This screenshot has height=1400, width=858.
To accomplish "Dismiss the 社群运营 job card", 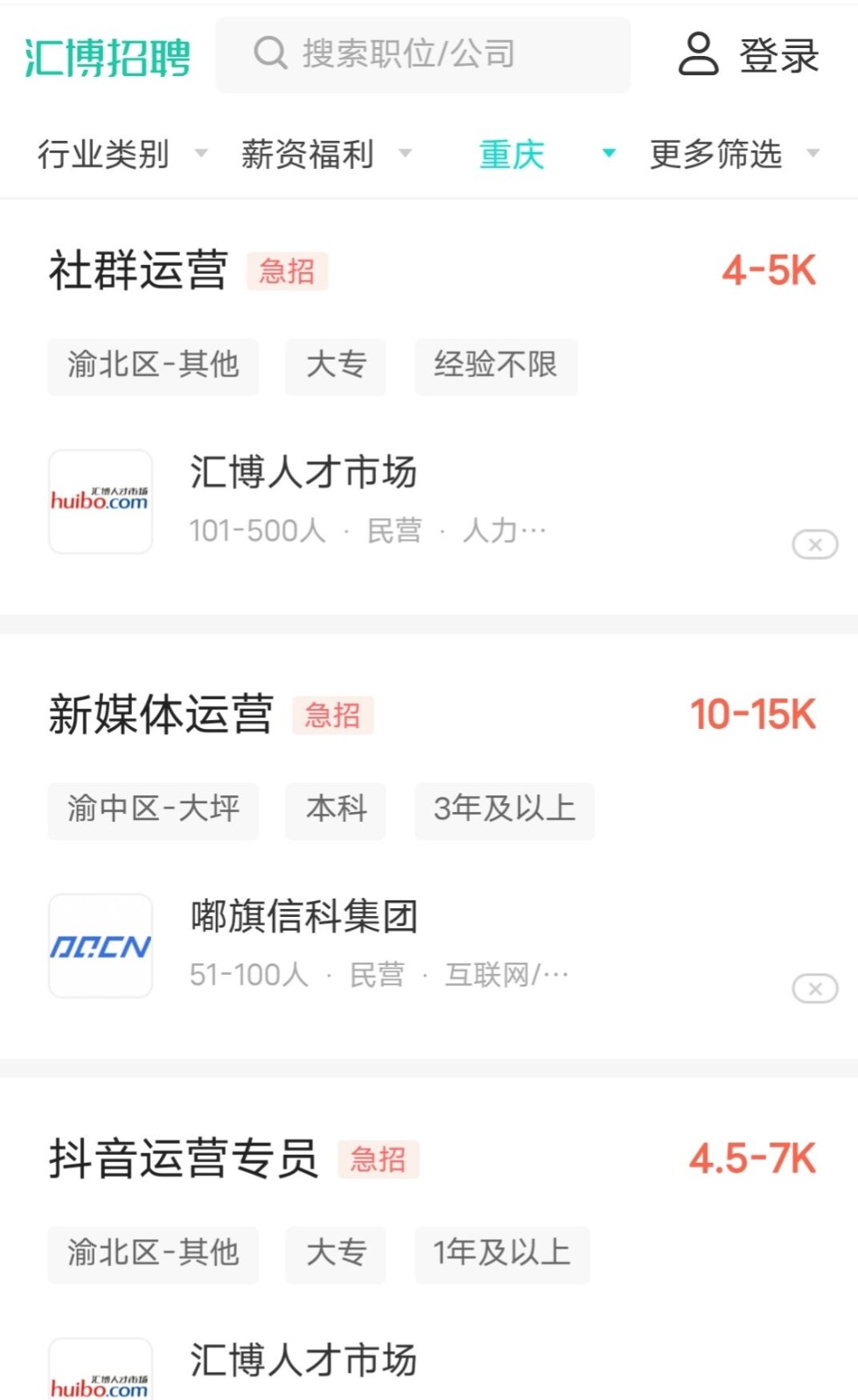I will (815, 544).
